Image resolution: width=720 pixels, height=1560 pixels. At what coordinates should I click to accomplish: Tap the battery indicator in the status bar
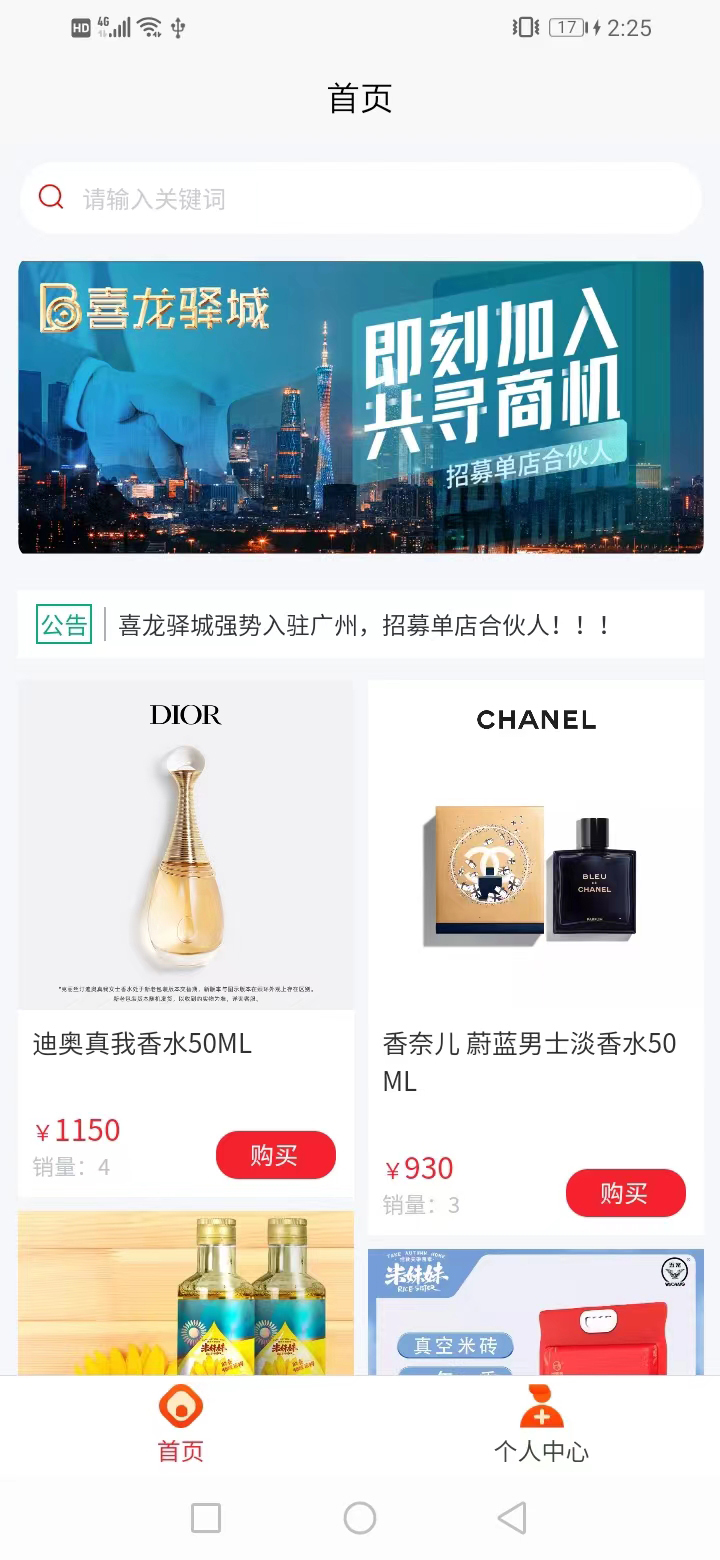[x=566, y=27]
